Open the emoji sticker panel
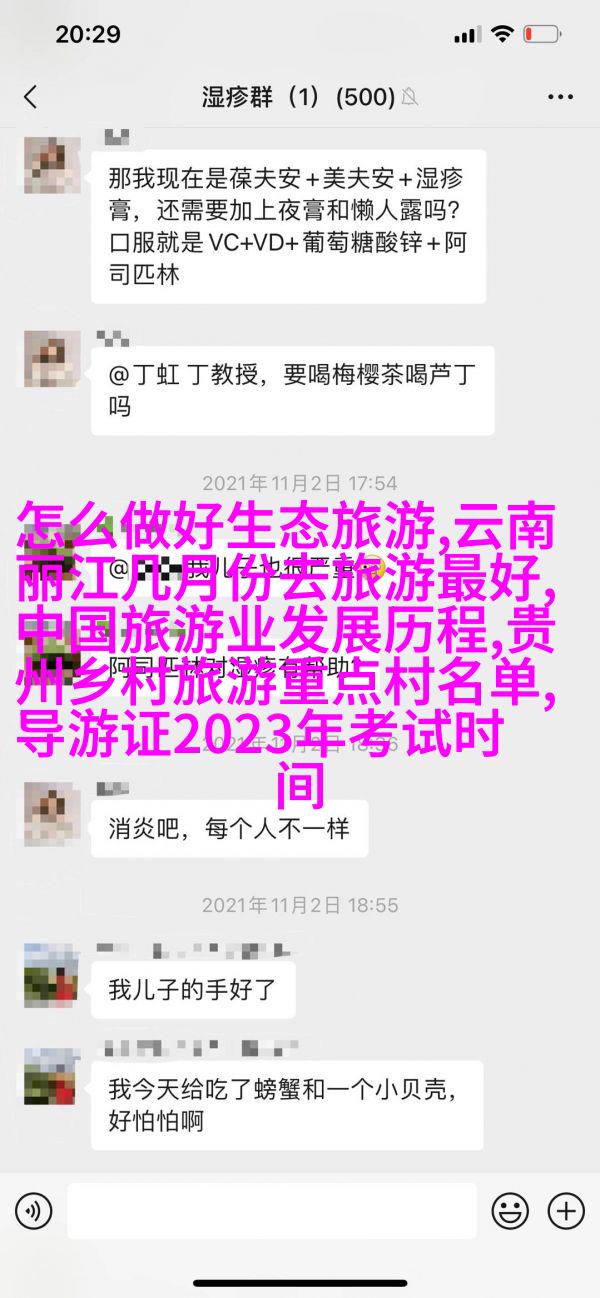Image resolution: width=600 pixels, height=1298 pixels. [510, 1211]
